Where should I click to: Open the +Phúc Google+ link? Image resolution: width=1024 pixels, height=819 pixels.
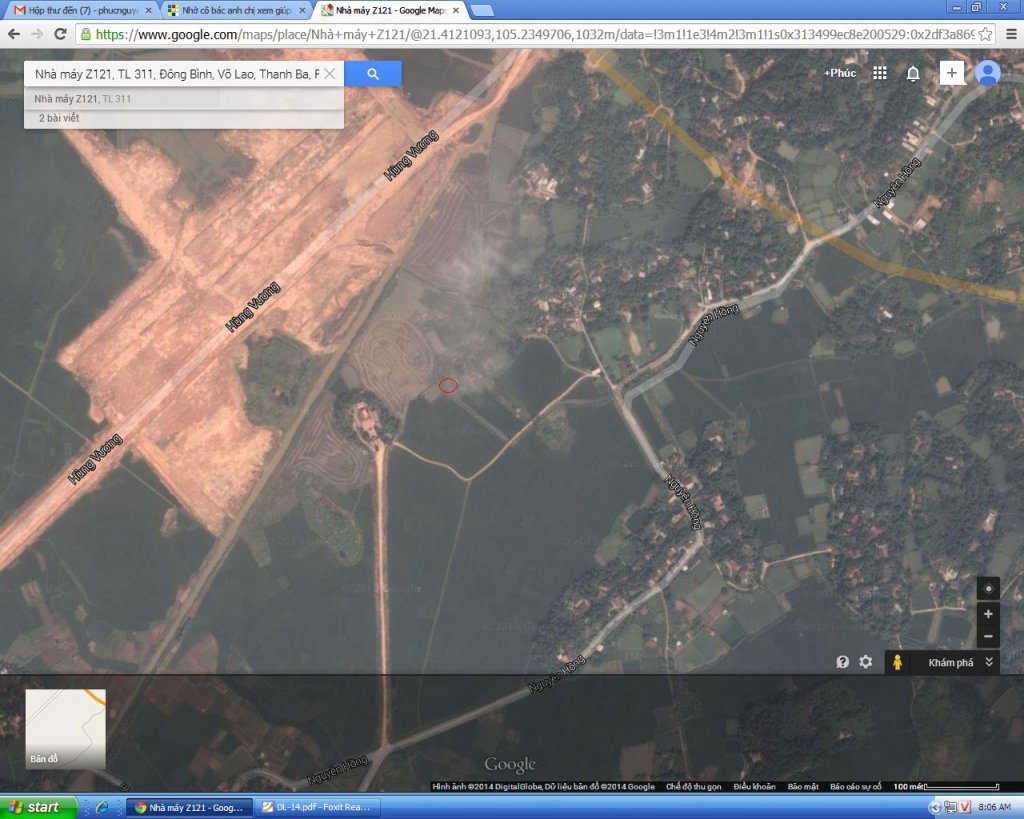[x=840, y=73]
